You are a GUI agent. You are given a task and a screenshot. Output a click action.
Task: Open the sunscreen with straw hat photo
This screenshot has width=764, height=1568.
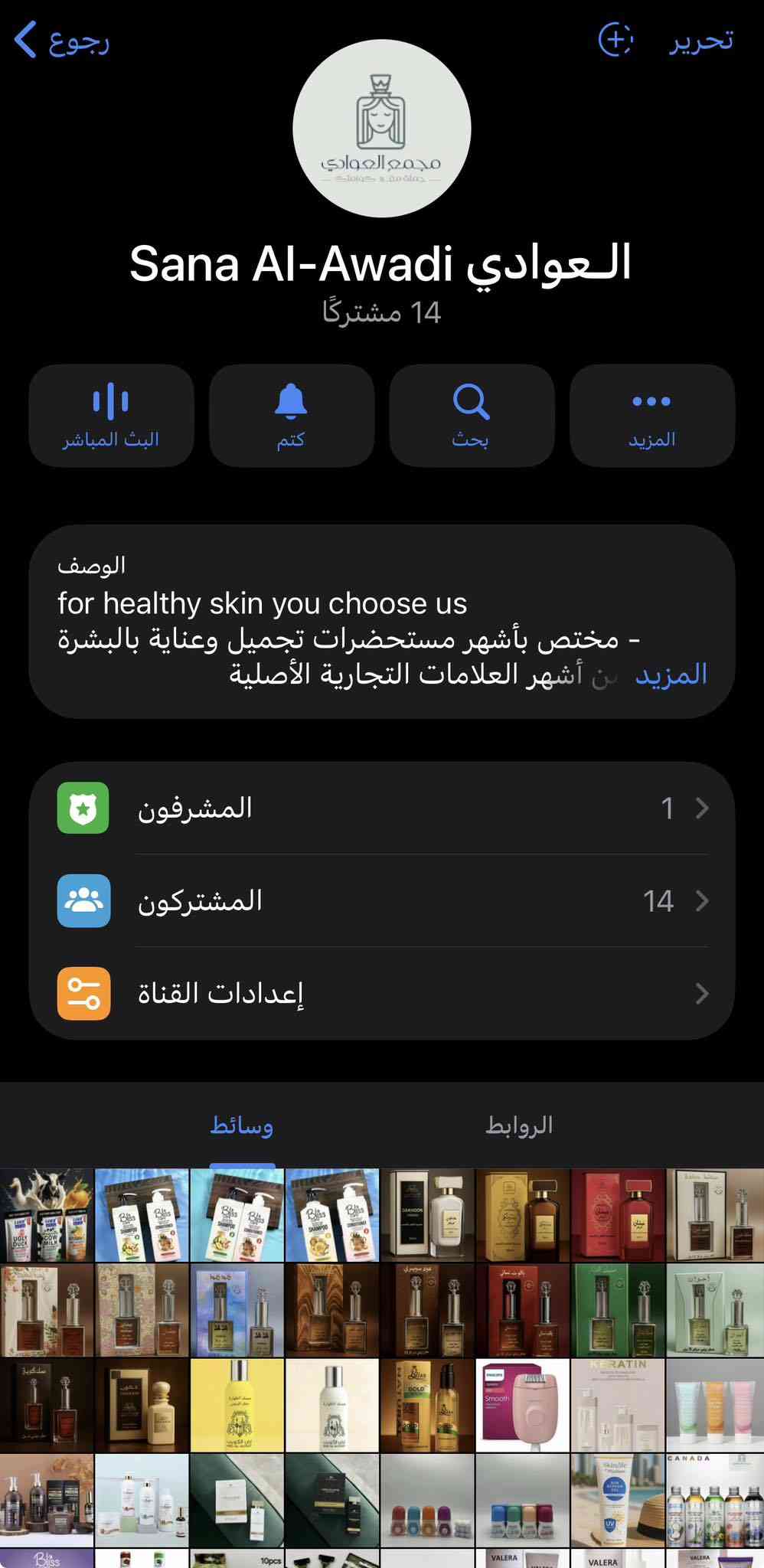tap(617, 1500)
